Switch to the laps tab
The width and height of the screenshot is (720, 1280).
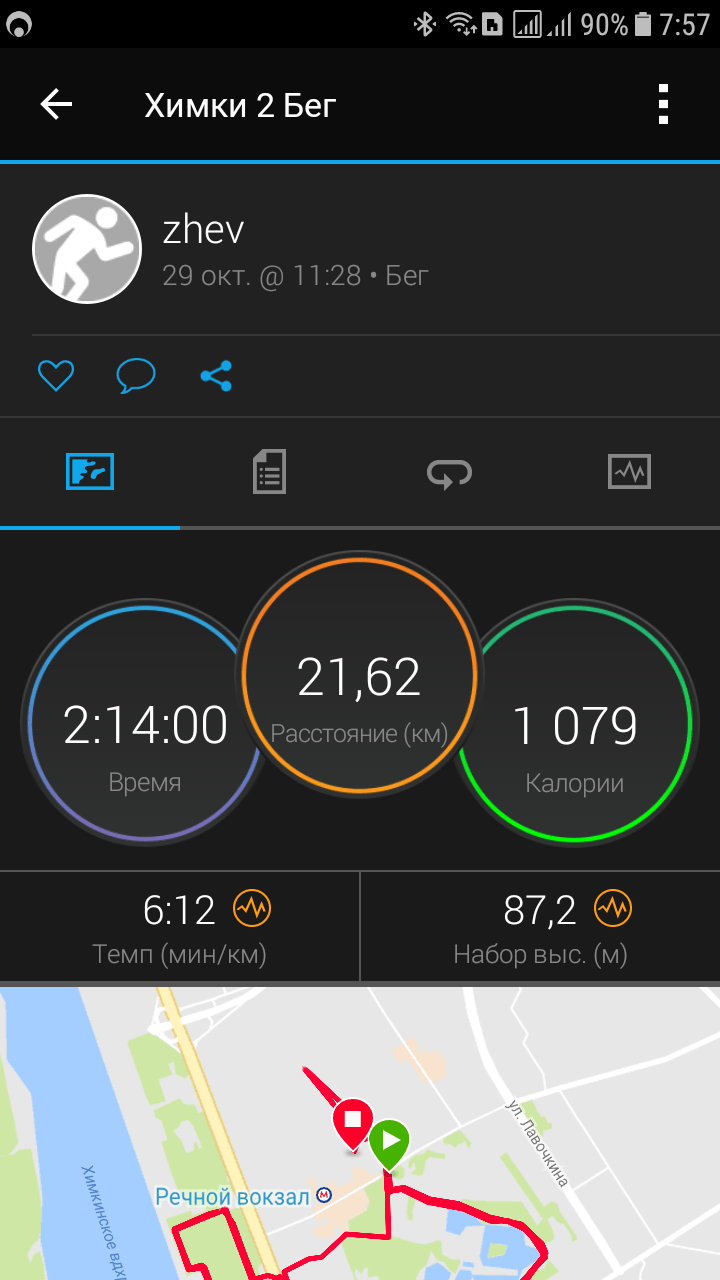[449, 471]
